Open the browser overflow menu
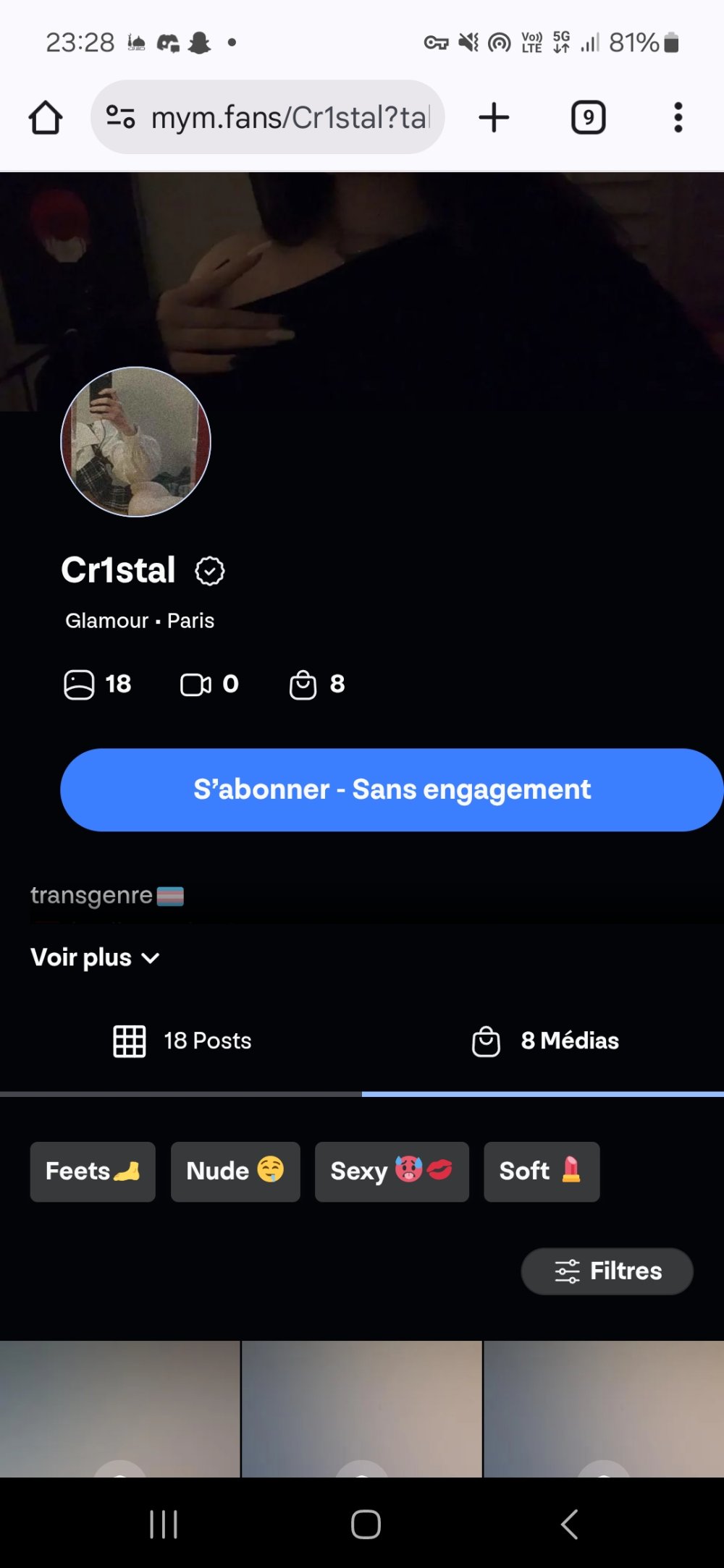The width and height of the screenshot is (724, 1568). (678, 117)
